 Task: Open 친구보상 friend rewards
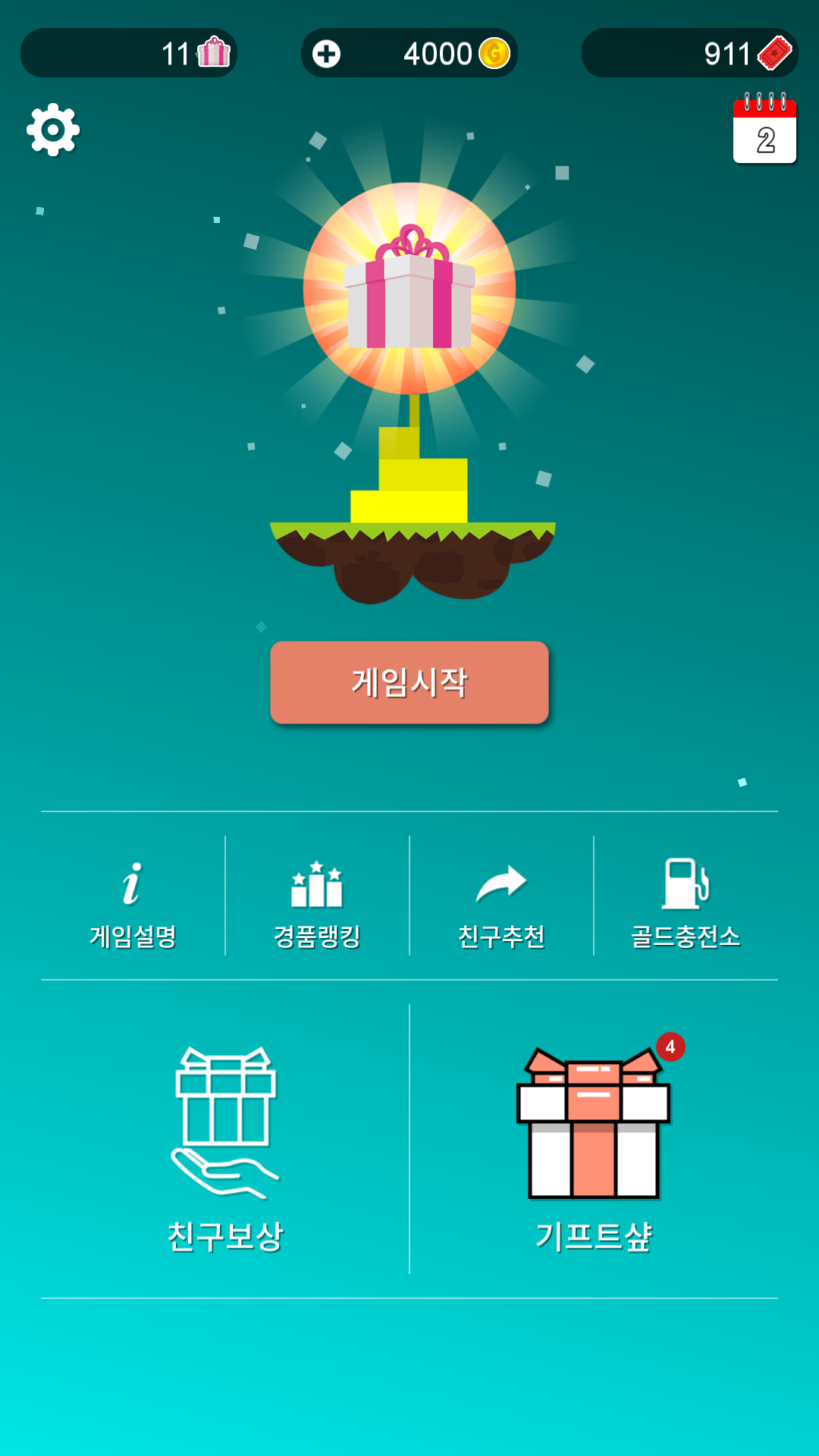coord(225,1145)
